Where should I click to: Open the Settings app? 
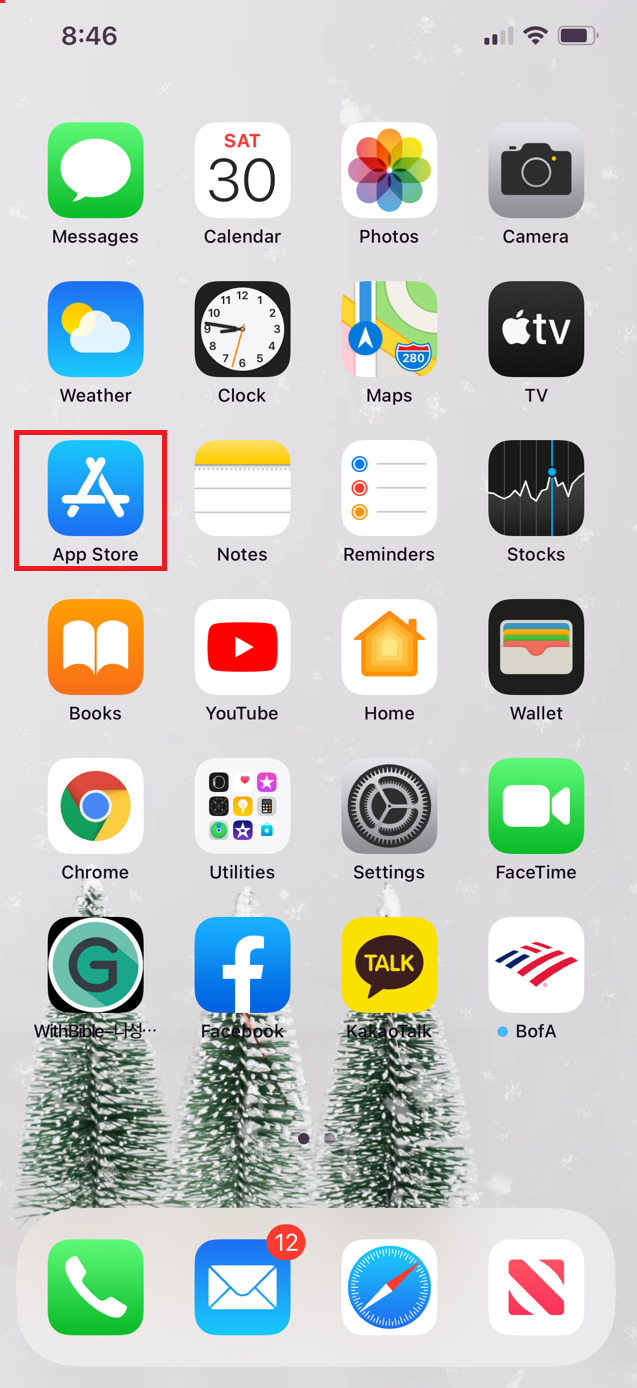(x=389, y=806)
